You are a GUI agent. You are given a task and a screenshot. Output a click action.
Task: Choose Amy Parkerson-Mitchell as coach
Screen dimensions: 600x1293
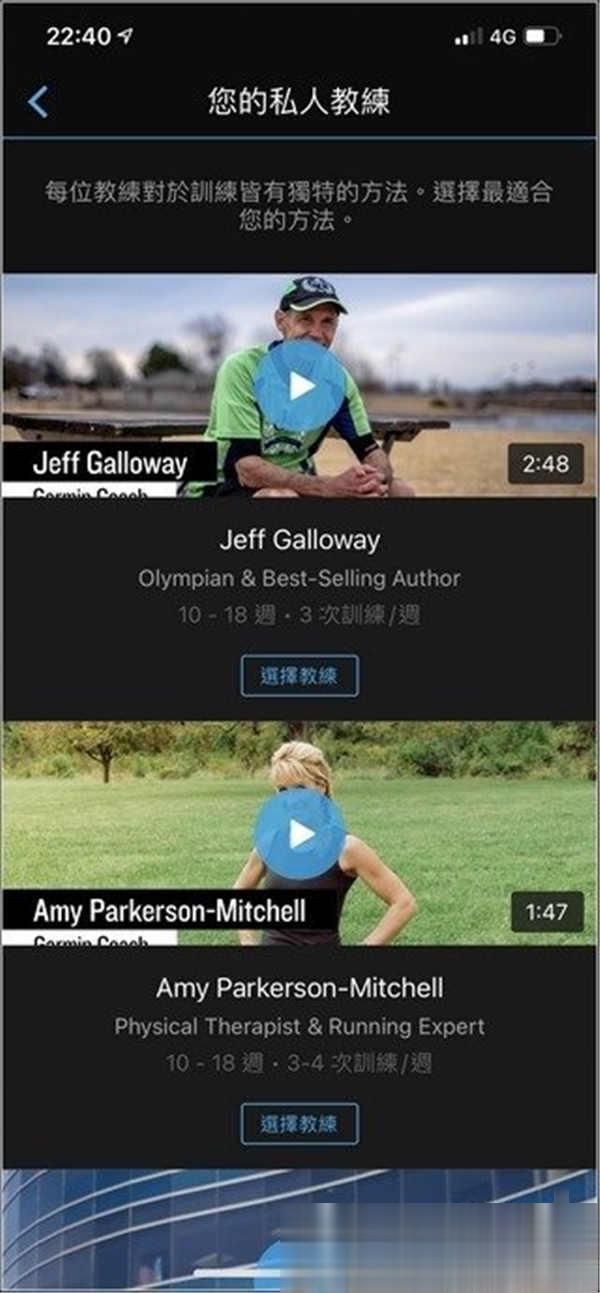coord(299,1124)
